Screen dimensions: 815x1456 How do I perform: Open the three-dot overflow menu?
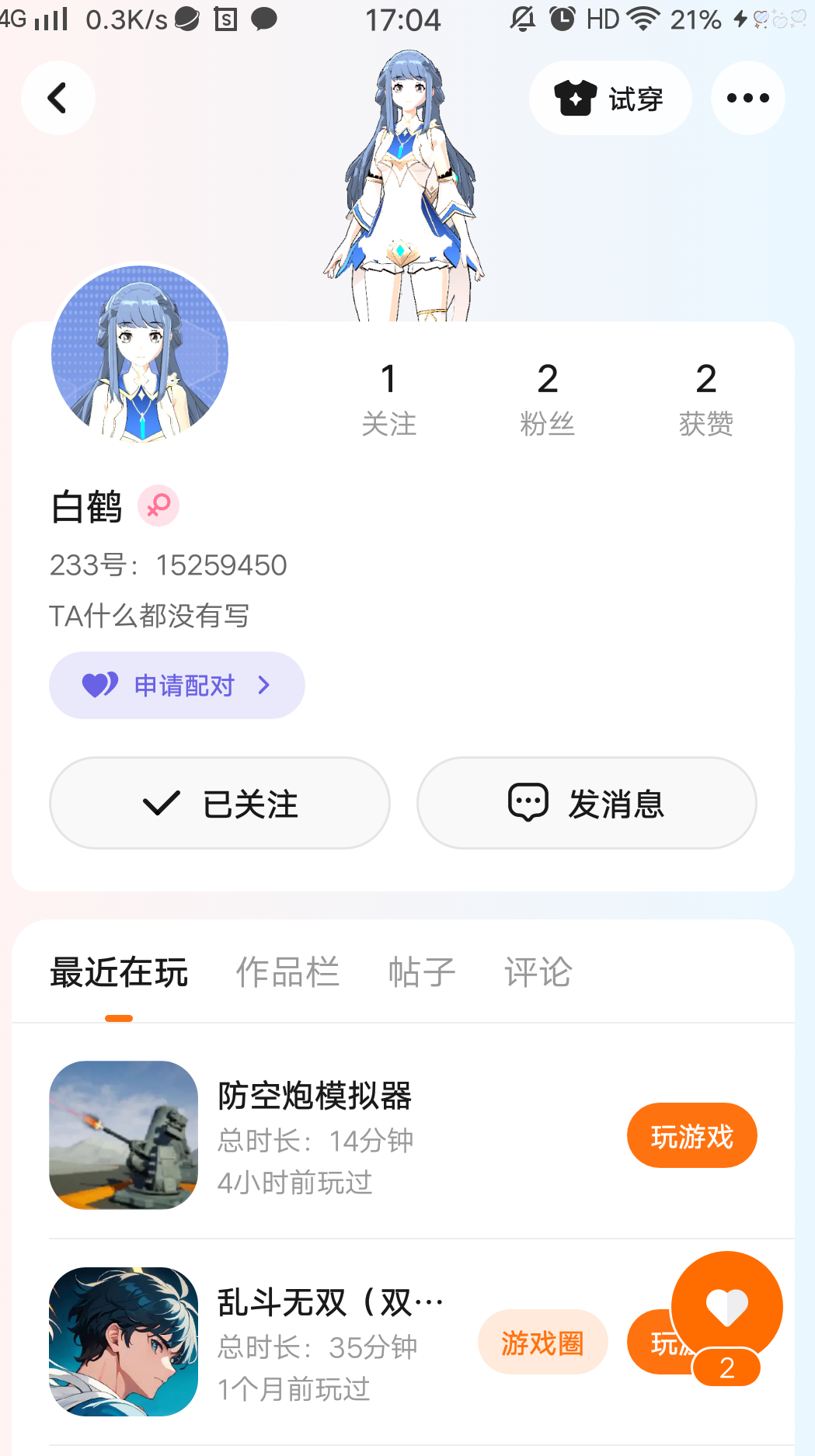[747, 99]
